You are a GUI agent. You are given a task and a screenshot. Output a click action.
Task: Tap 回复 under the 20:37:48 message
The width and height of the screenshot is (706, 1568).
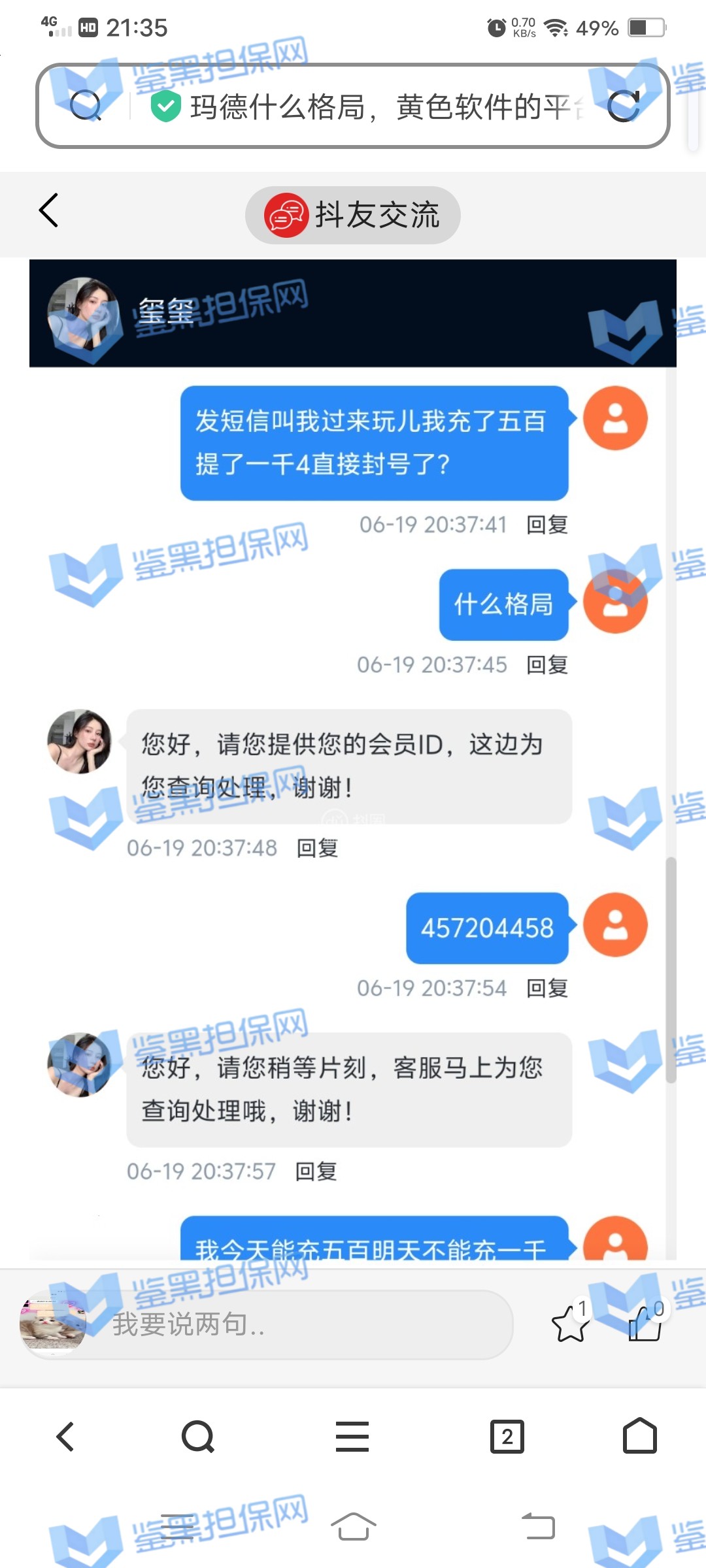(x=317, y=848)
